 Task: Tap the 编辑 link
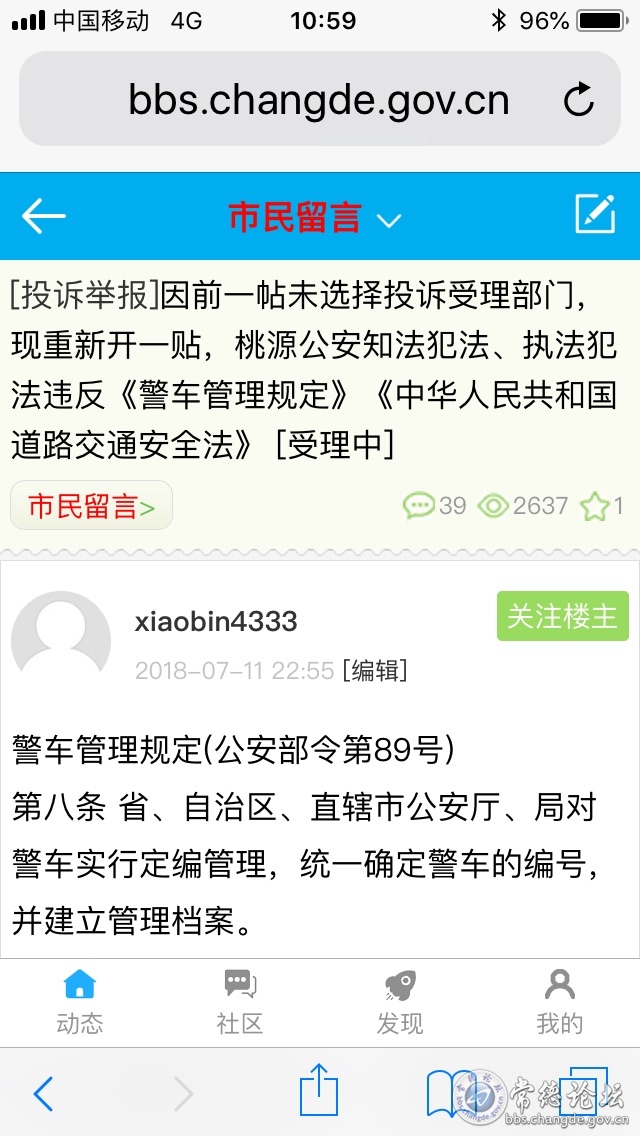coord(375,671)
